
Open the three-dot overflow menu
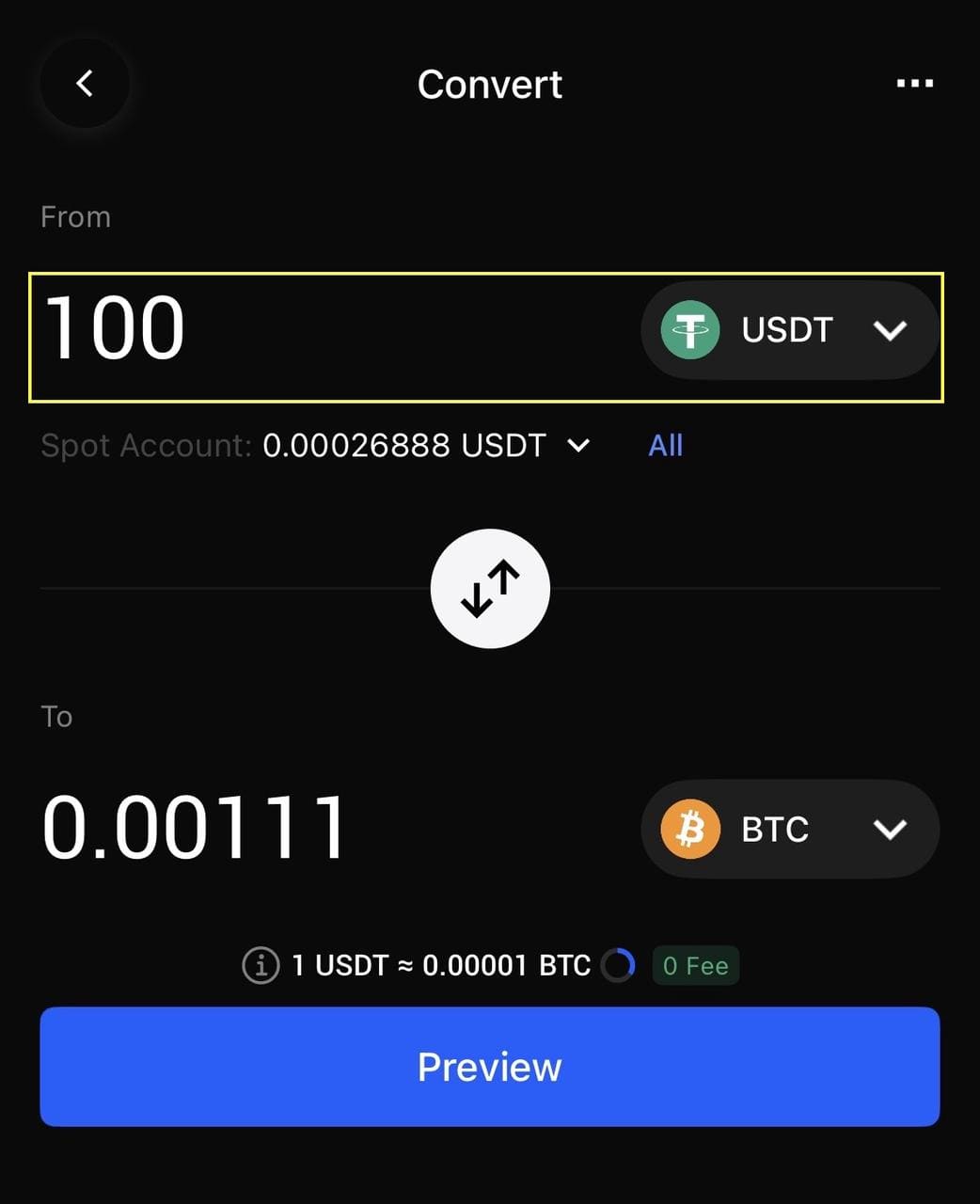pyautogui.click(x=914, y=84)
